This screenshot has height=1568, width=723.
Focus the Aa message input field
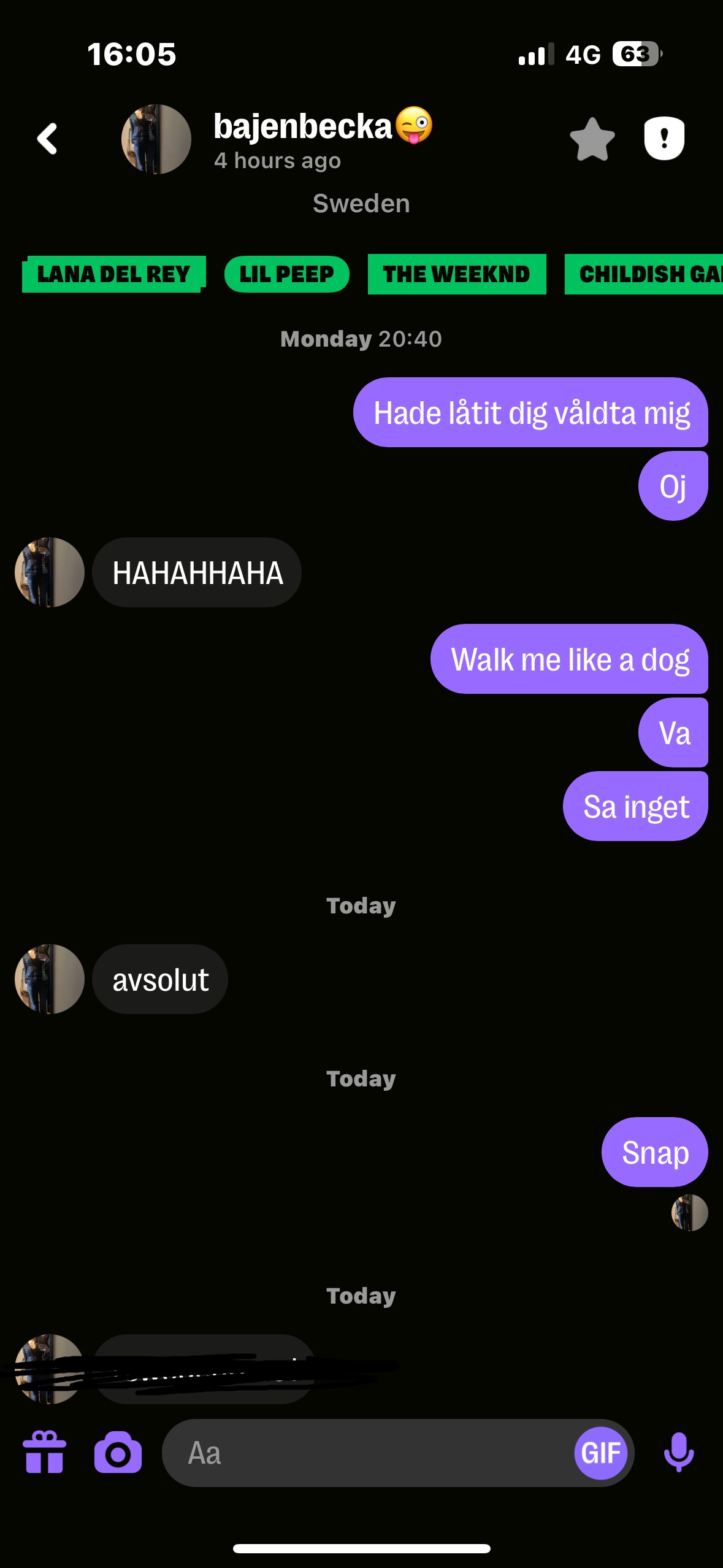pyautogui.click(x=365, y=1453)
